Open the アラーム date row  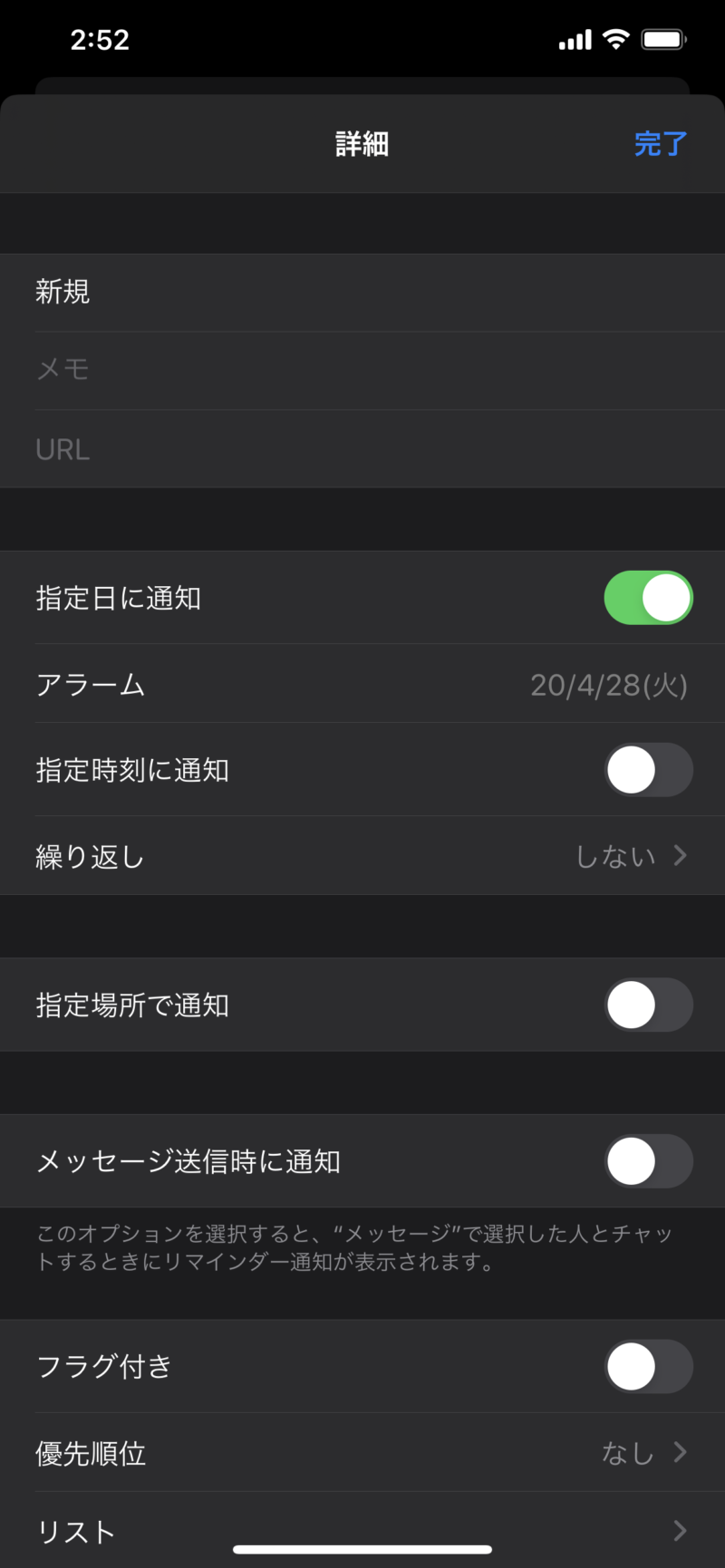362,685
